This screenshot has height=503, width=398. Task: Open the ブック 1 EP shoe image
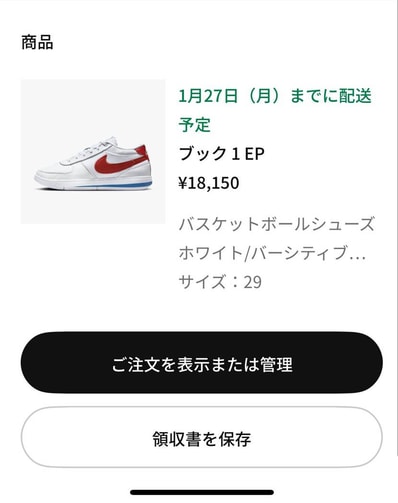click(x=93, y=152)
